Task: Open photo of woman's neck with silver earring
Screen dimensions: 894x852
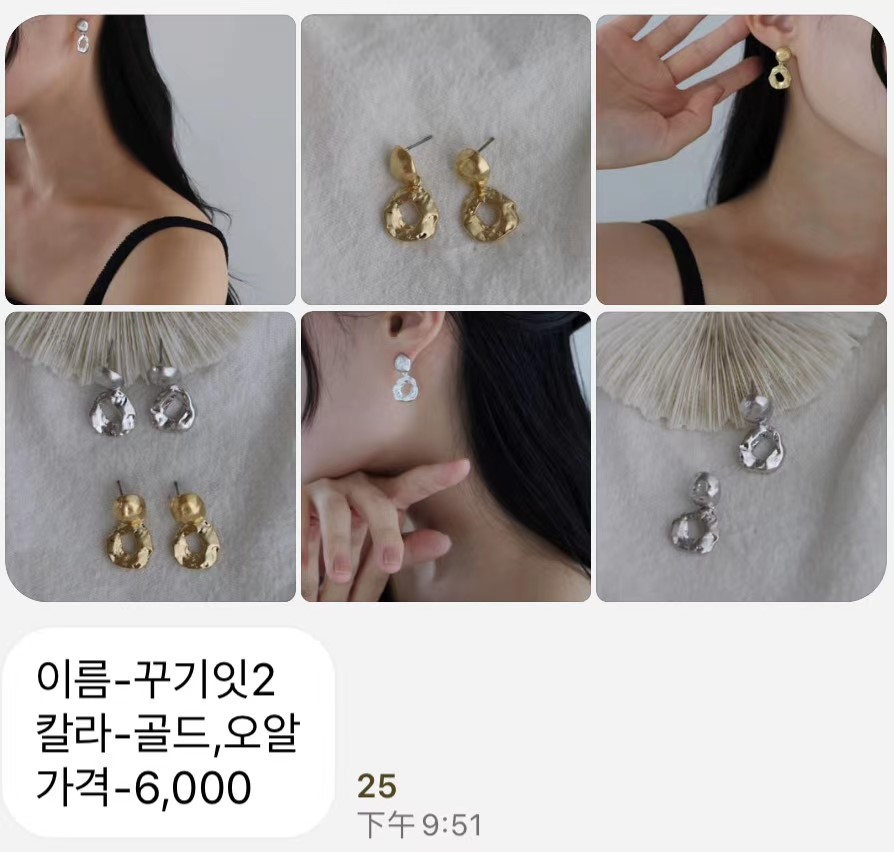Action: 150,160
